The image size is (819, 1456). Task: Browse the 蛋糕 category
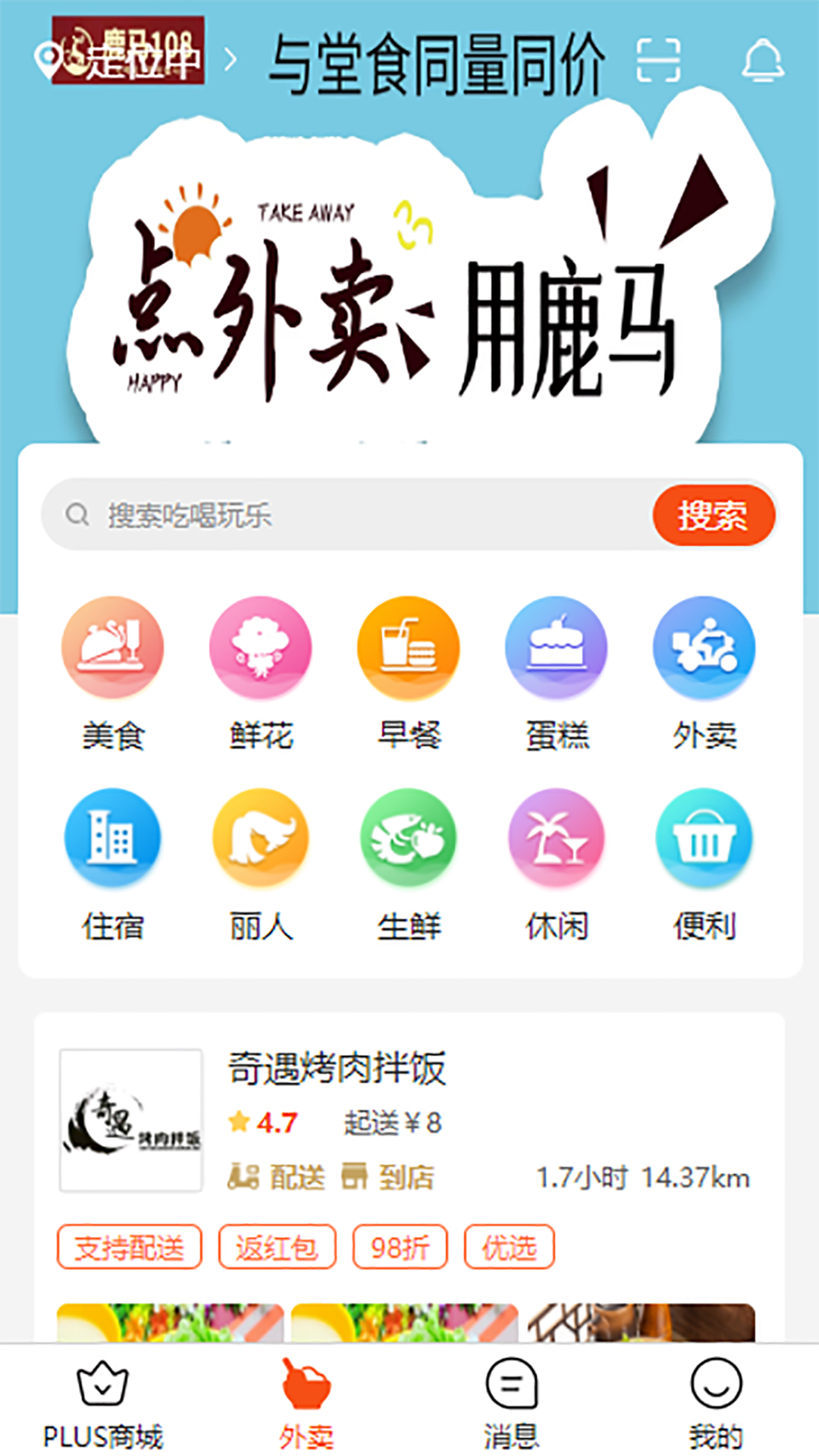(x=557, y=671)
